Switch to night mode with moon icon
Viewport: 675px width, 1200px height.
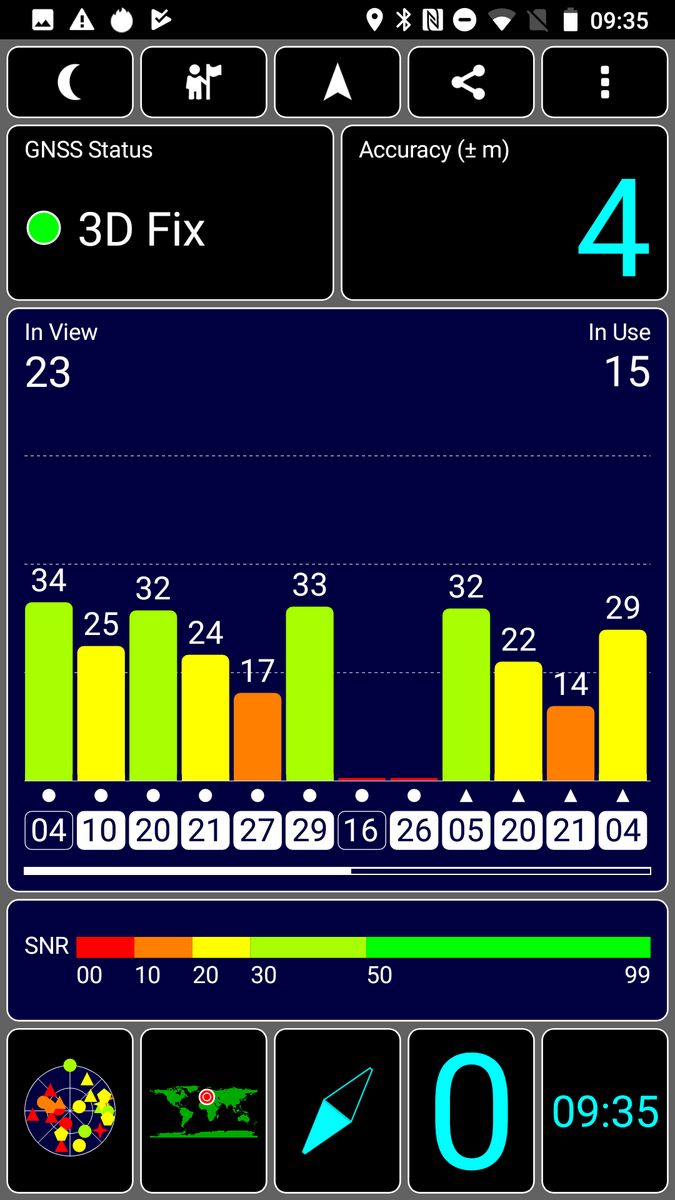coord(70,83)
